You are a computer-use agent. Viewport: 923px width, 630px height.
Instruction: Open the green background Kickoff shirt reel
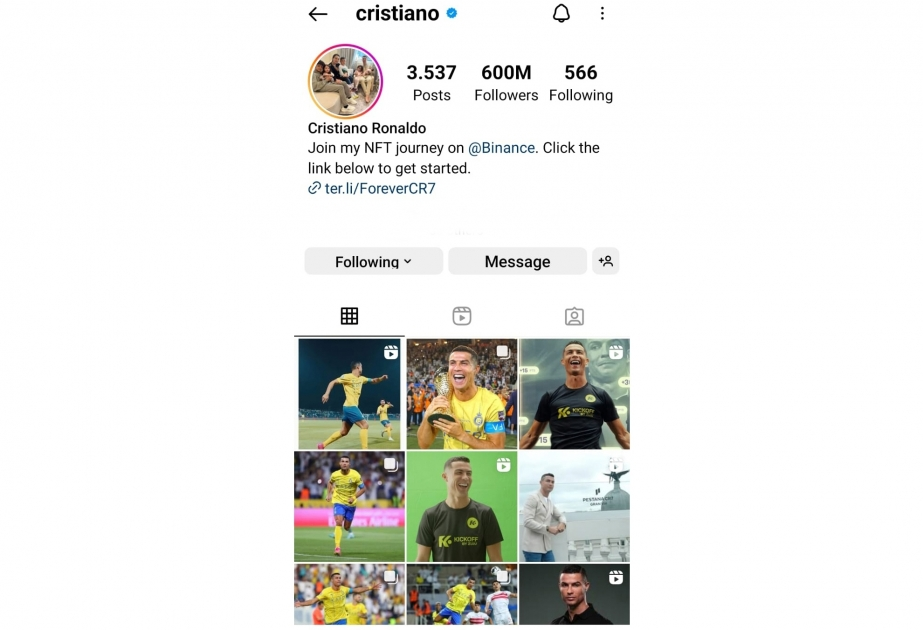[x=461, y=506]
